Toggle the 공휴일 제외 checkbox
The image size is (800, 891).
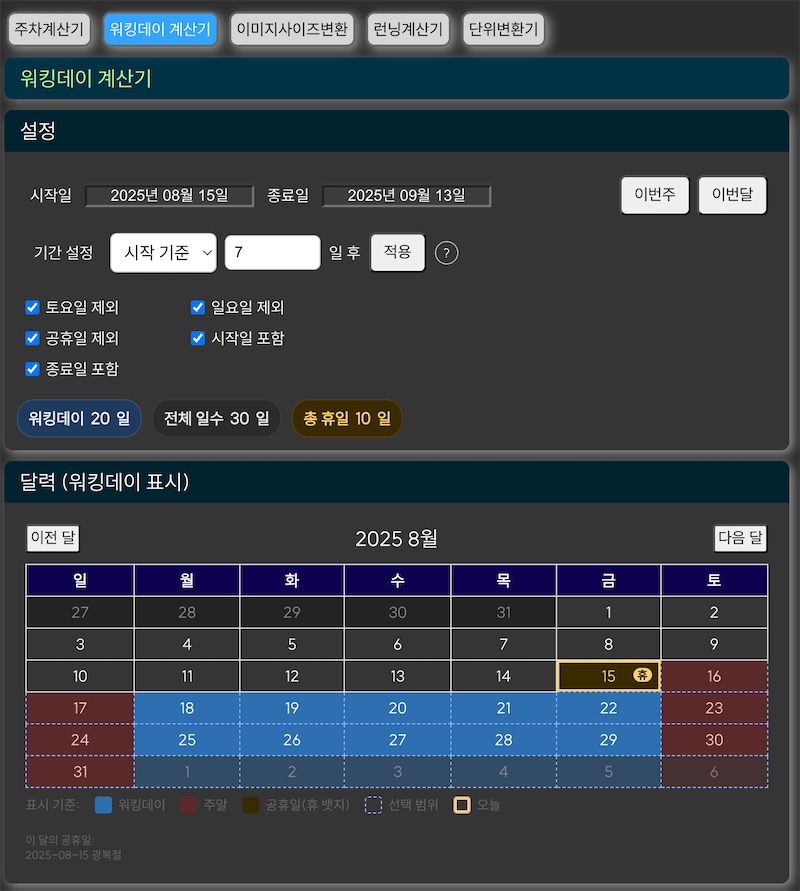[33, 338]
